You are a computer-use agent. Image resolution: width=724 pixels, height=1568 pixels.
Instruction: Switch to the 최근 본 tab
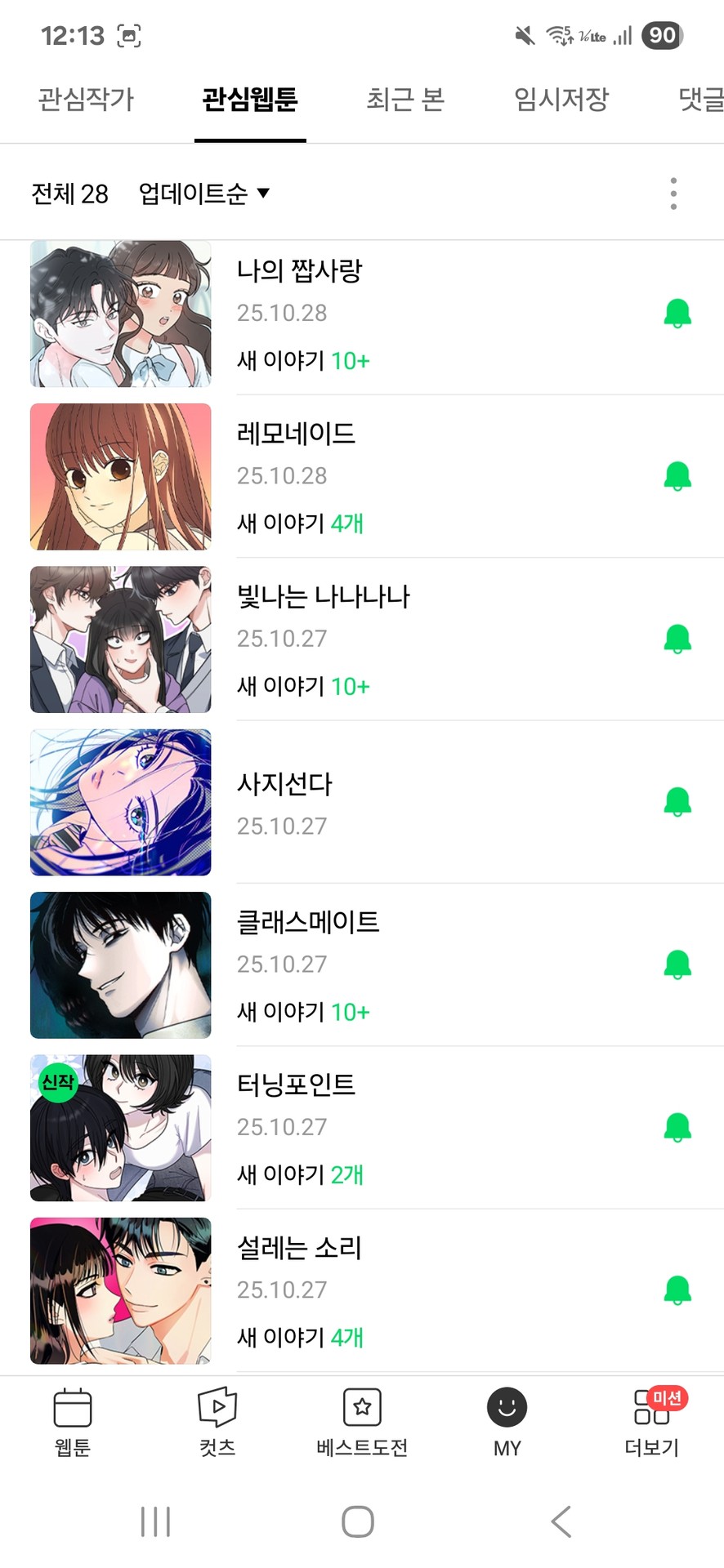pos(405,100)
